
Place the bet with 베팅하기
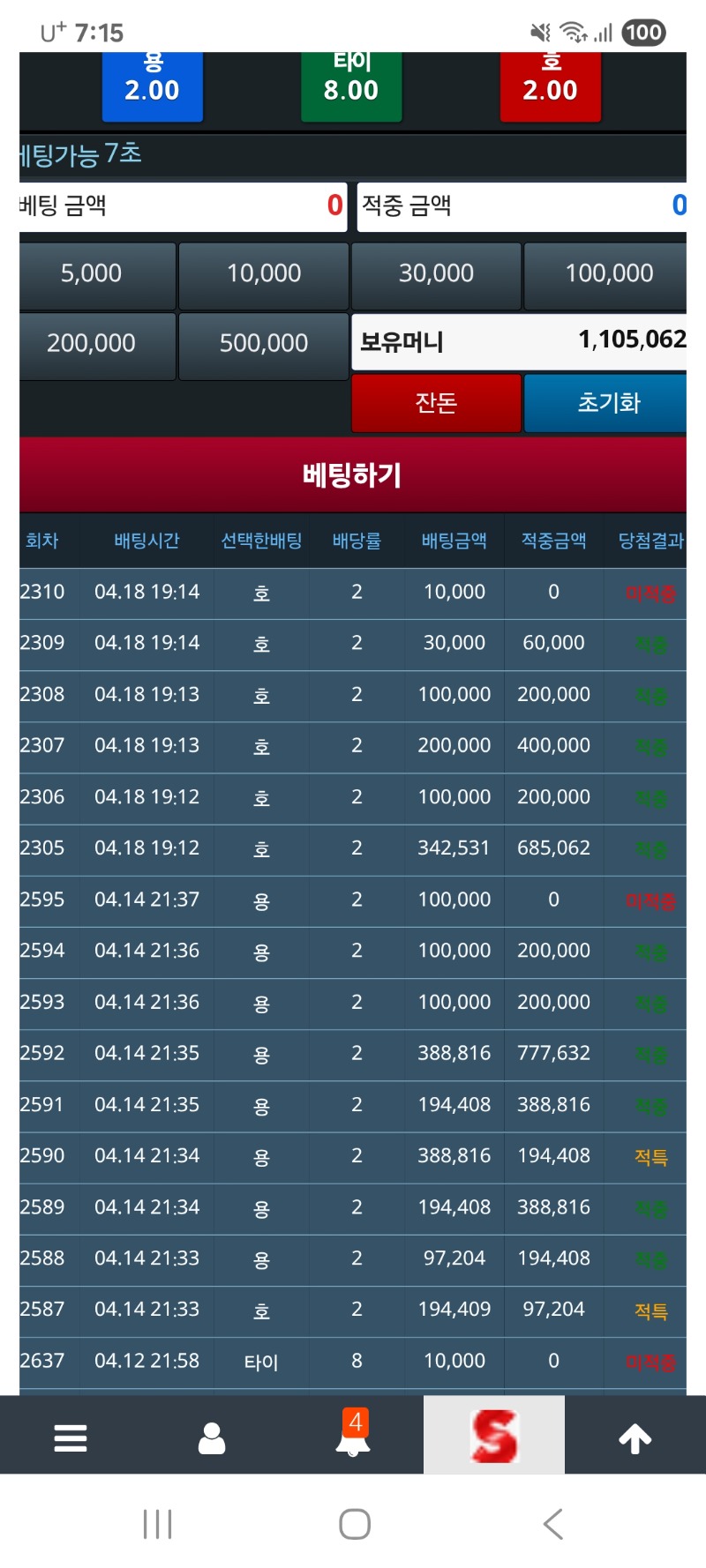pos(353,475)
